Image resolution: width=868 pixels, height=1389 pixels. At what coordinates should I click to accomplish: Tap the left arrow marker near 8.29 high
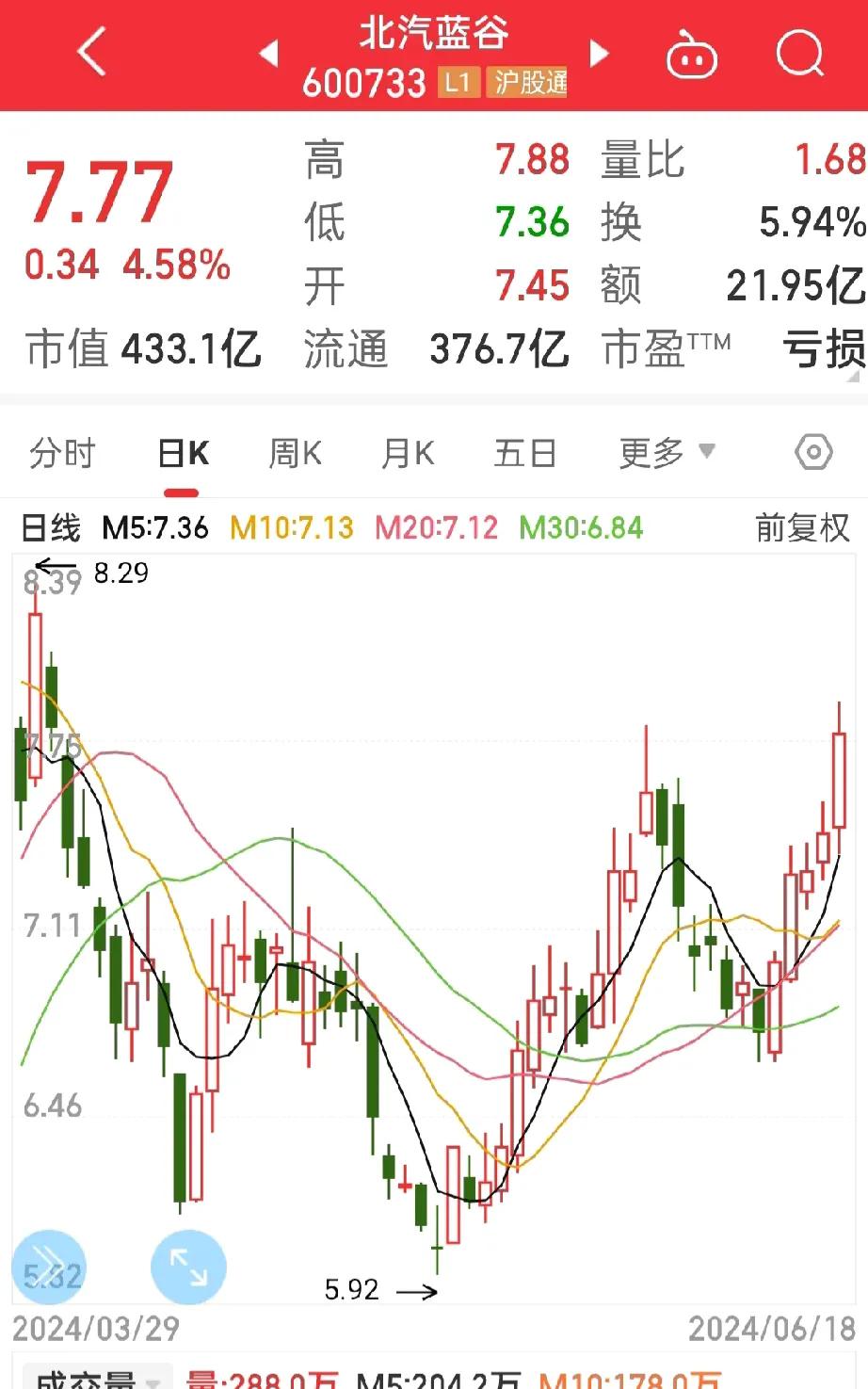pos(58,565)
